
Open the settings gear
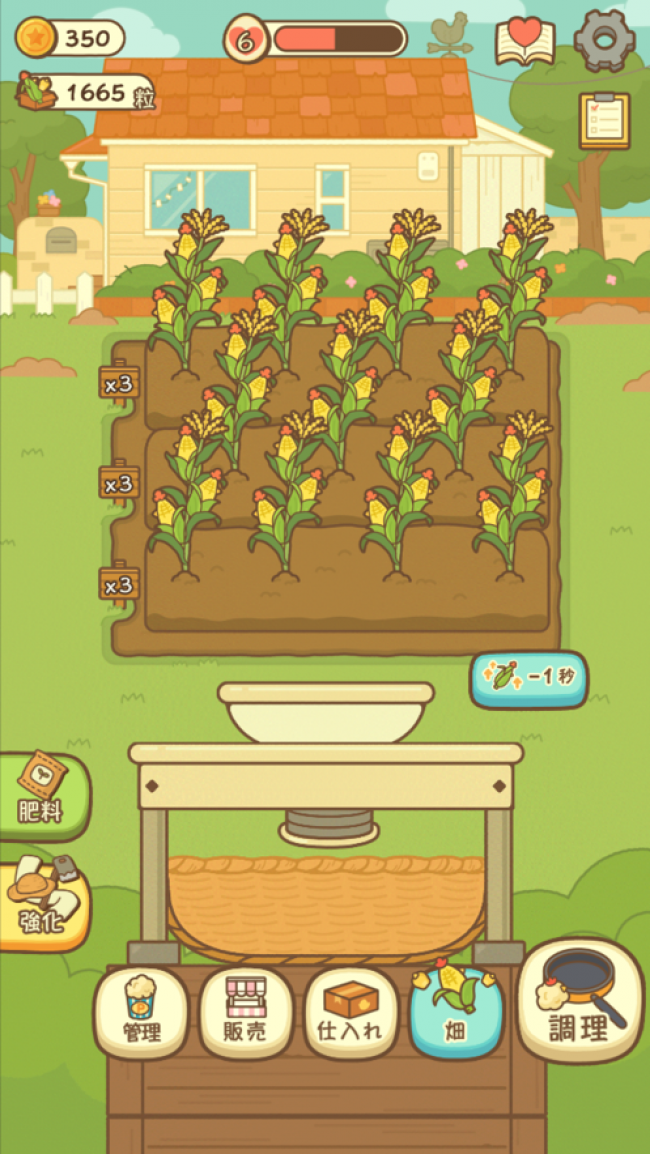(x=604, y=40)
